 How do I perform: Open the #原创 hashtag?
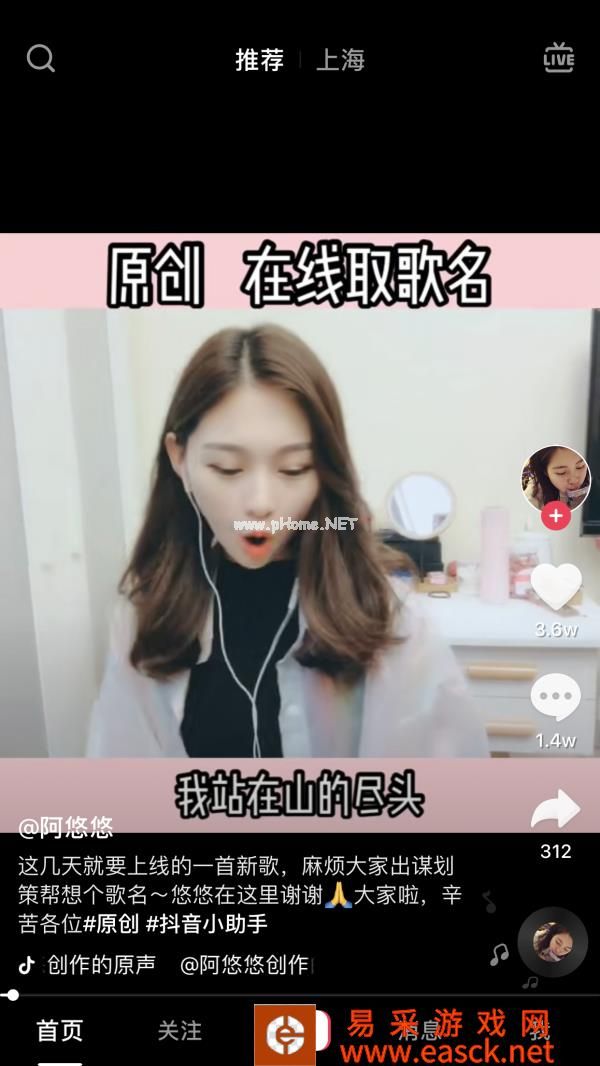111,924
